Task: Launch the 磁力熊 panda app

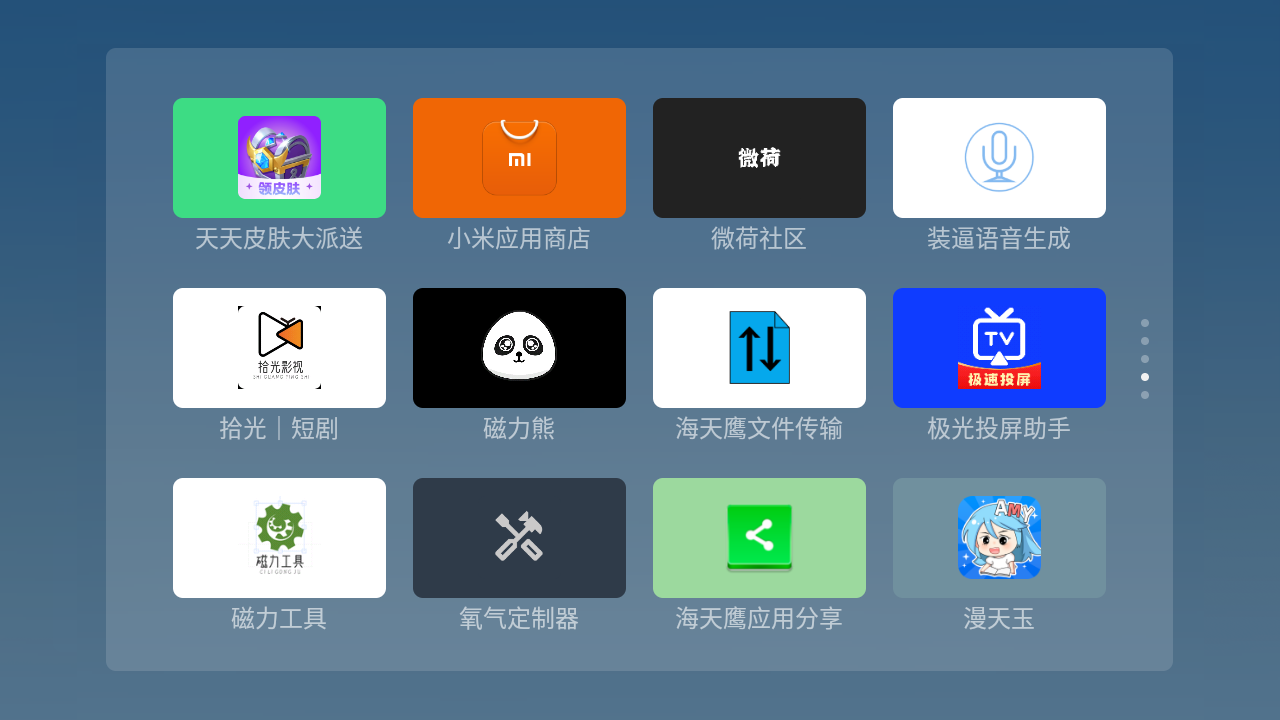Action: [519, 348]
